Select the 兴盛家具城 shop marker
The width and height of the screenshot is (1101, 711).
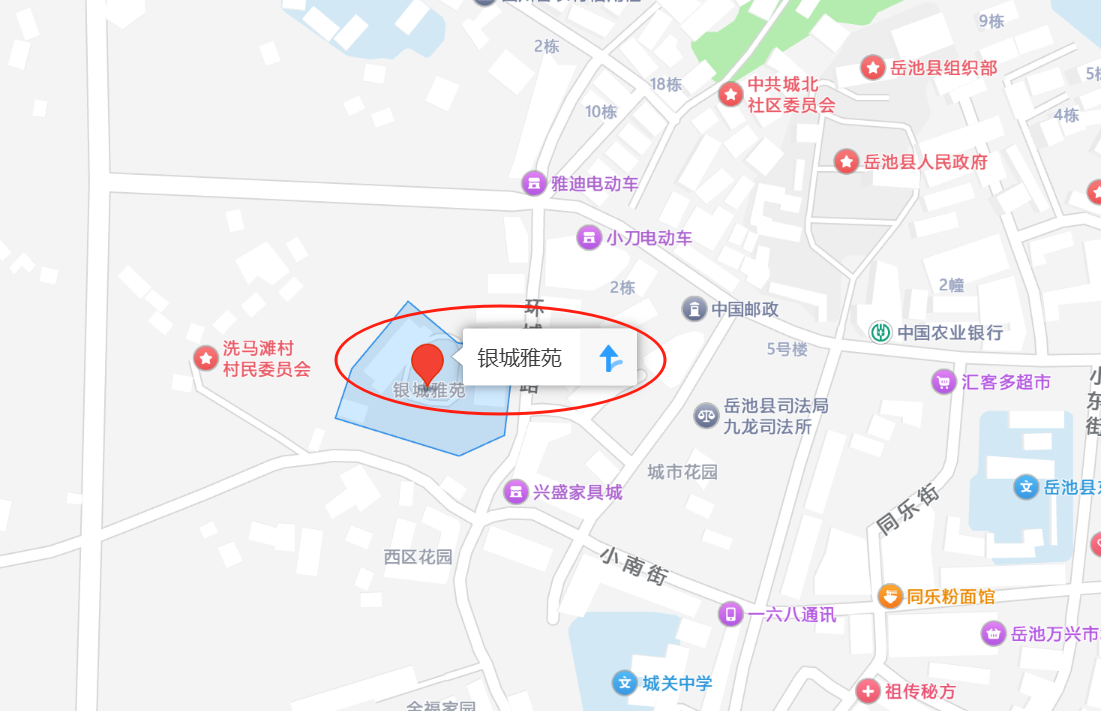pos(516,491)
